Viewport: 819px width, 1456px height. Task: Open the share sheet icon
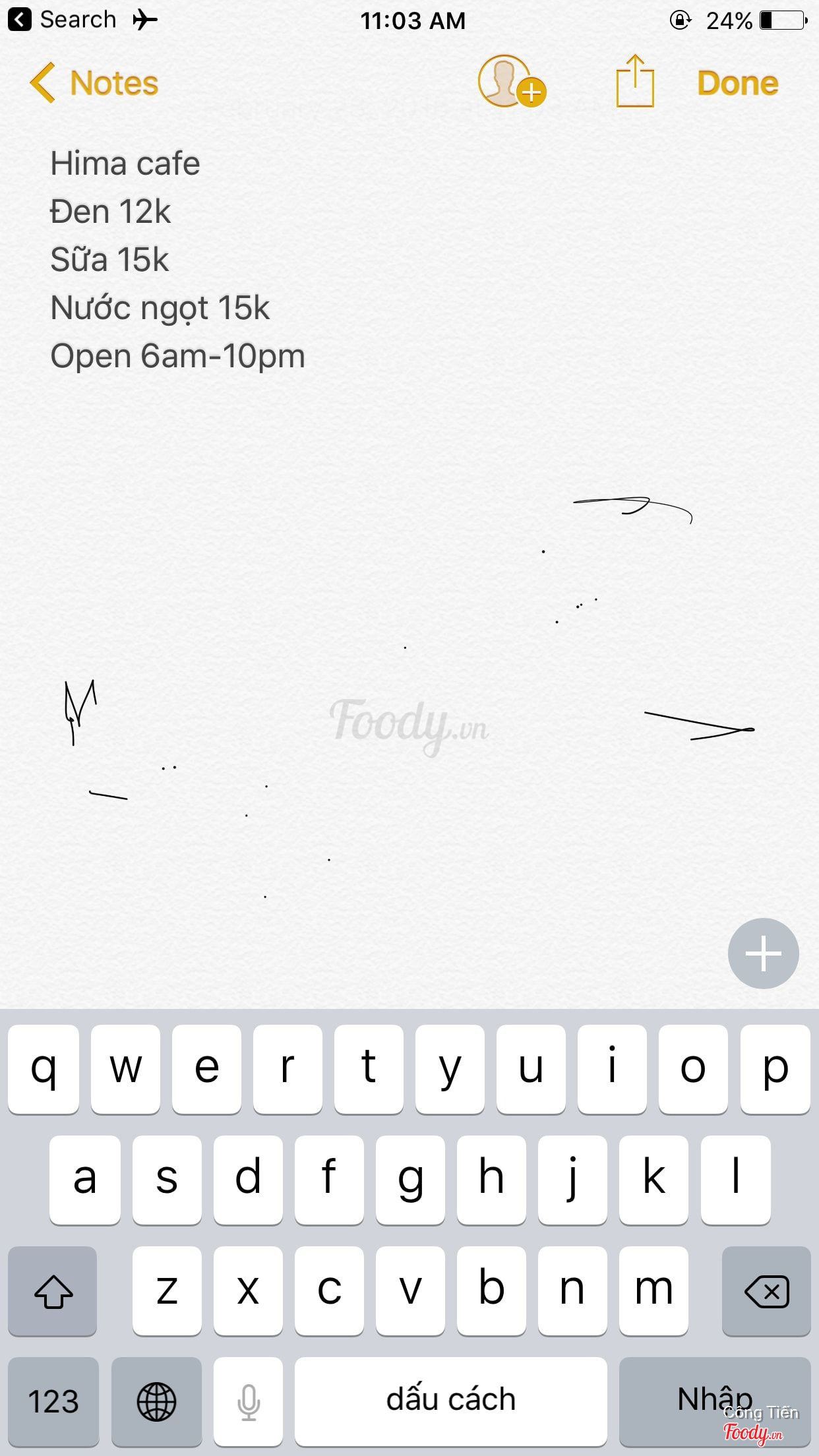[x=634, y=82]
